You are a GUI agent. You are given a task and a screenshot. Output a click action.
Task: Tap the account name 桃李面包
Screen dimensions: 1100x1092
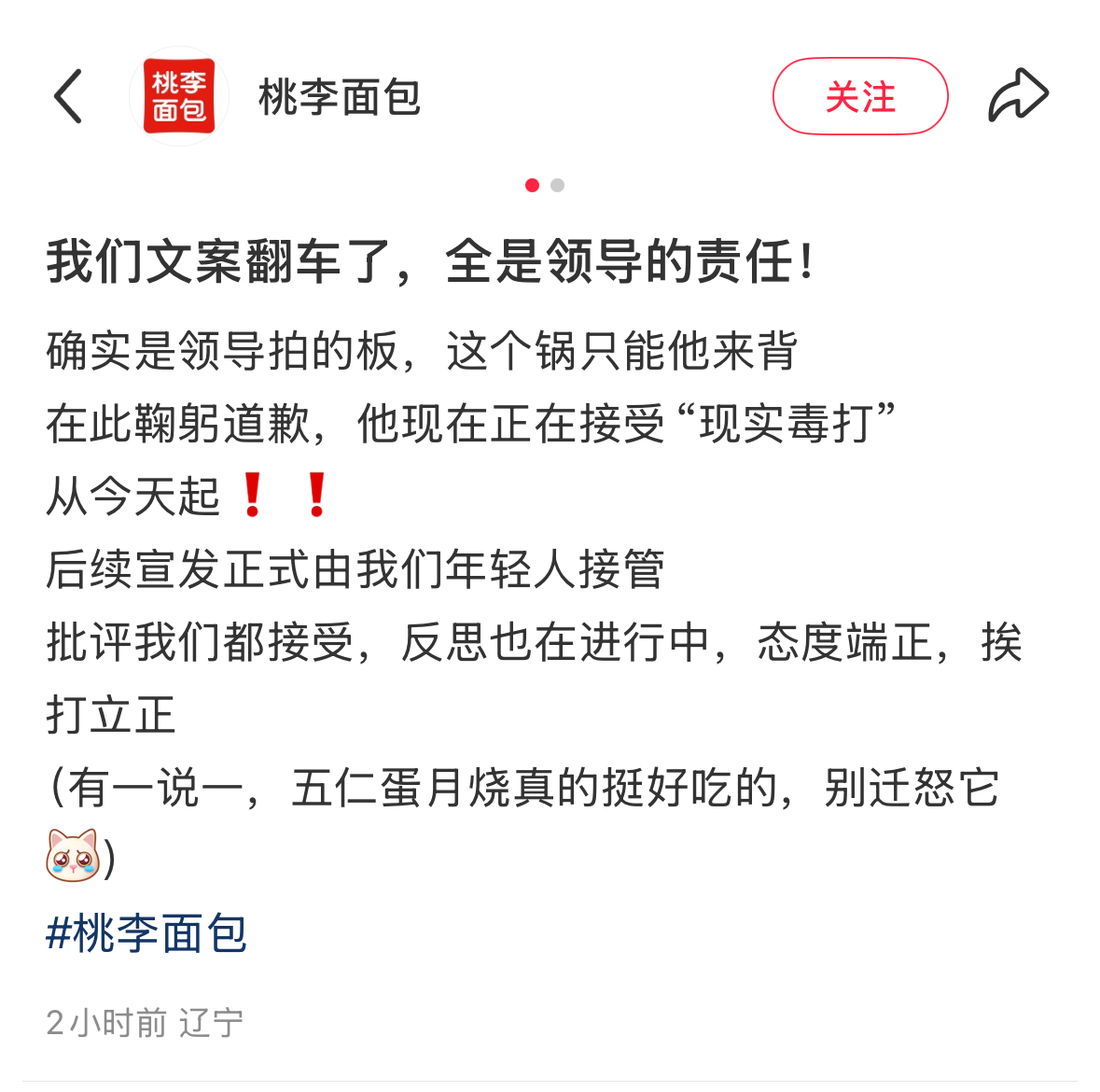pyautogui.click(x=340, y=97)
